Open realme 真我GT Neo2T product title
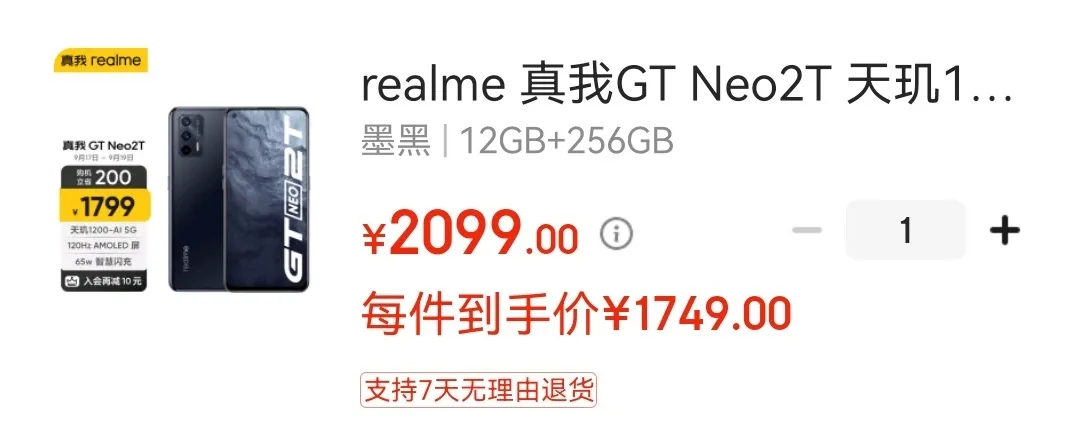 point(686,90)
